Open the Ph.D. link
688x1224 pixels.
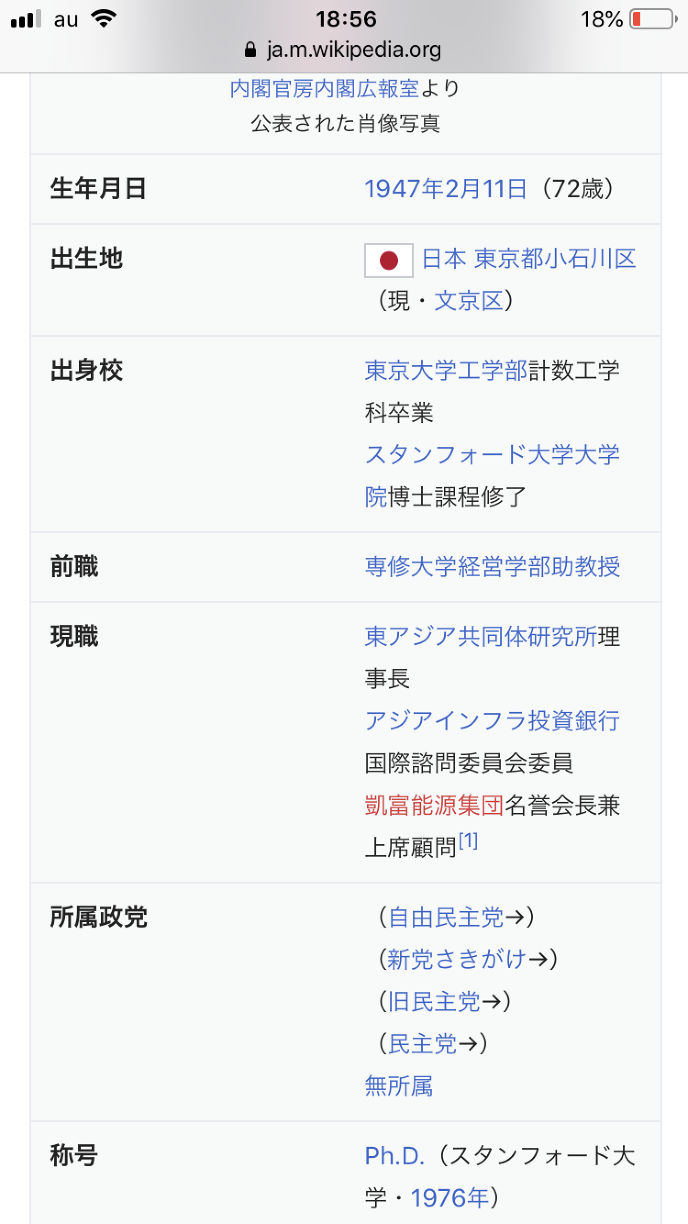pos(395,1156)
